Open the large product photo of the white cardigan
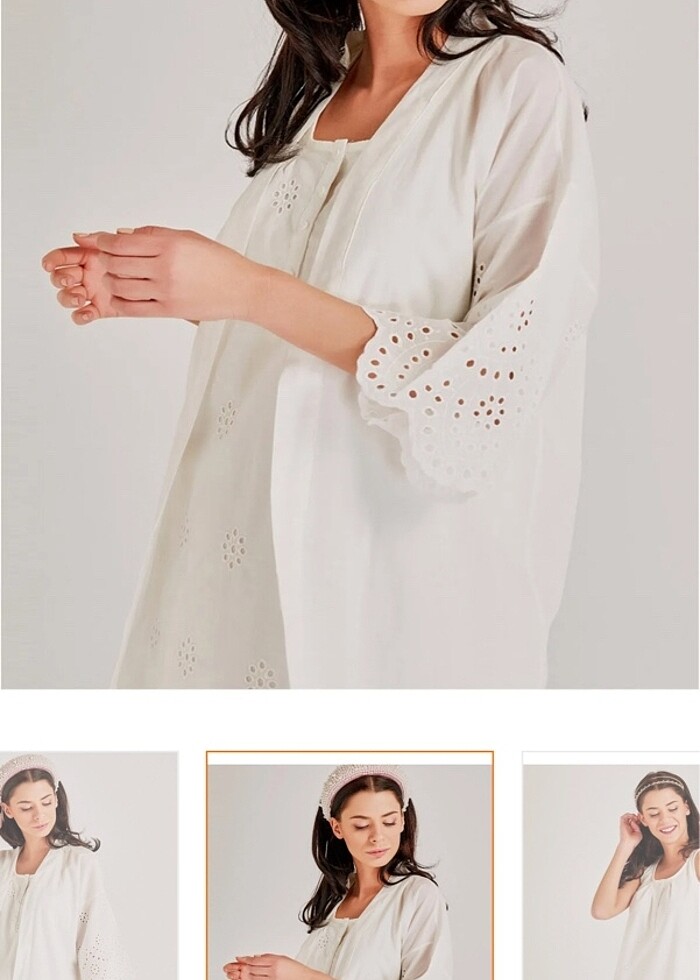The width and height of the screenshot is (700, 980). click(x=350, y=344)
